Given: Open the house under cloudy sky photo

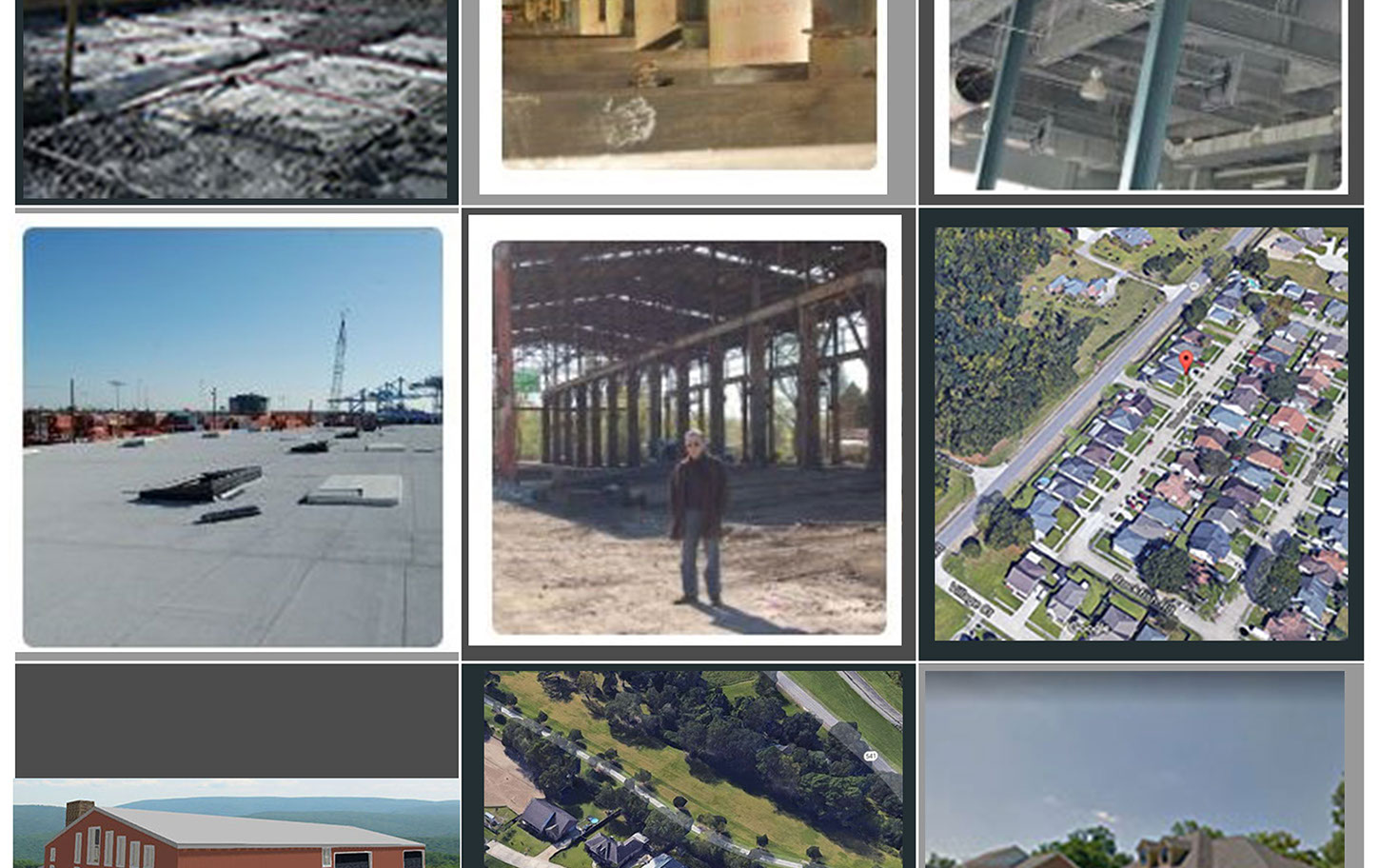Looking at the screenshot, I should 1134,769.
